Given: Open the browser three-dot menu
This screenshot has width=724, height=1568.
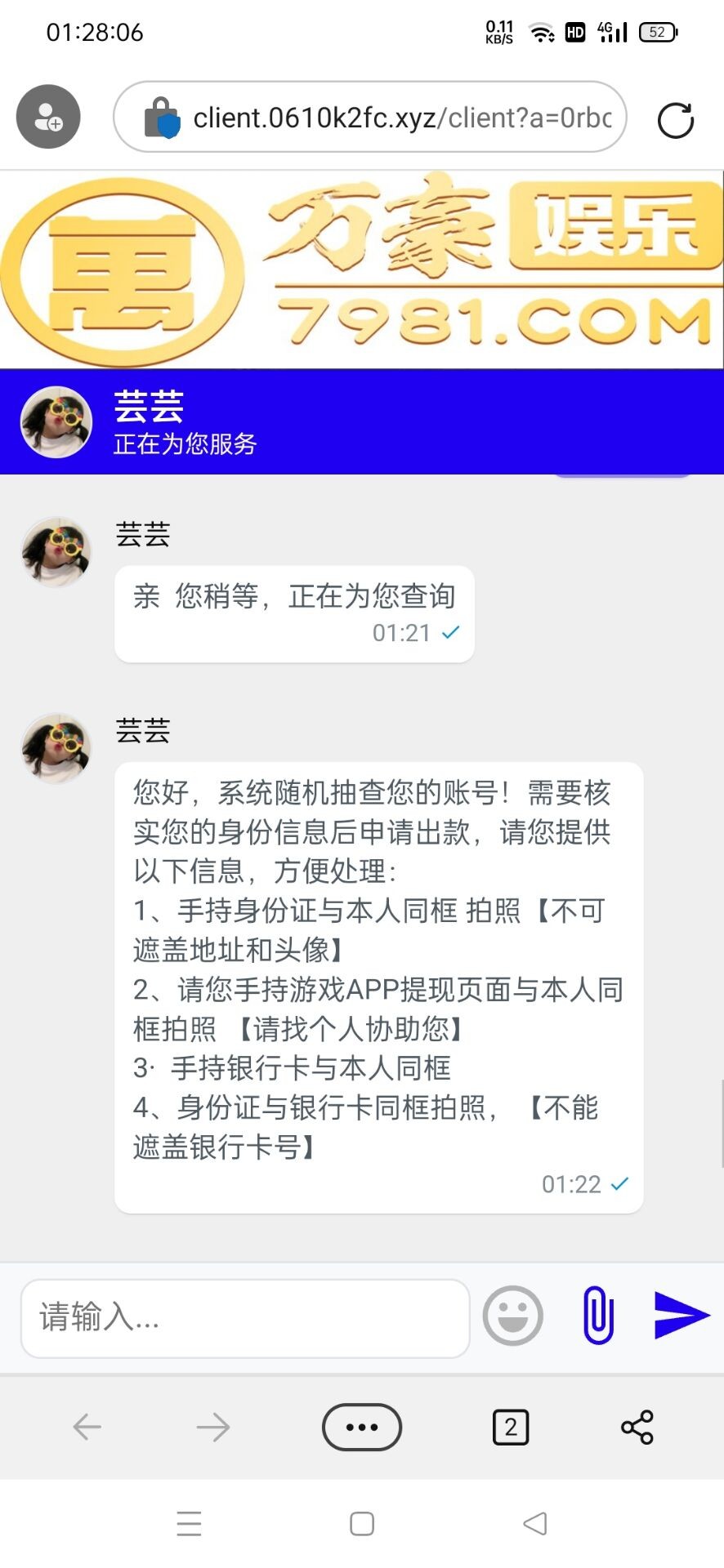Looking at the screenshot, I should click(x=362, y=1427).
